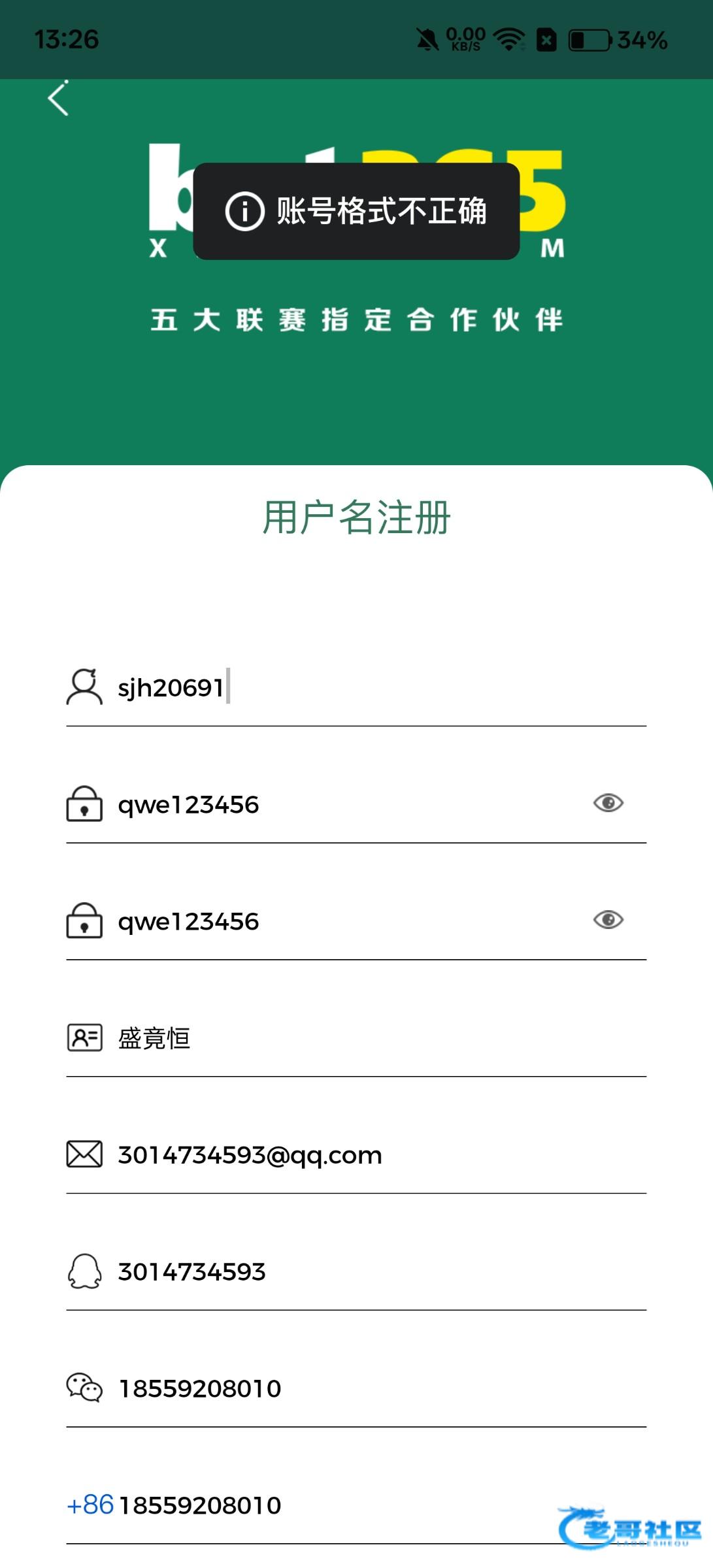Toggle visibility of the confirm password
This screenshot has width=713, height=1568.
coord(608,920)
